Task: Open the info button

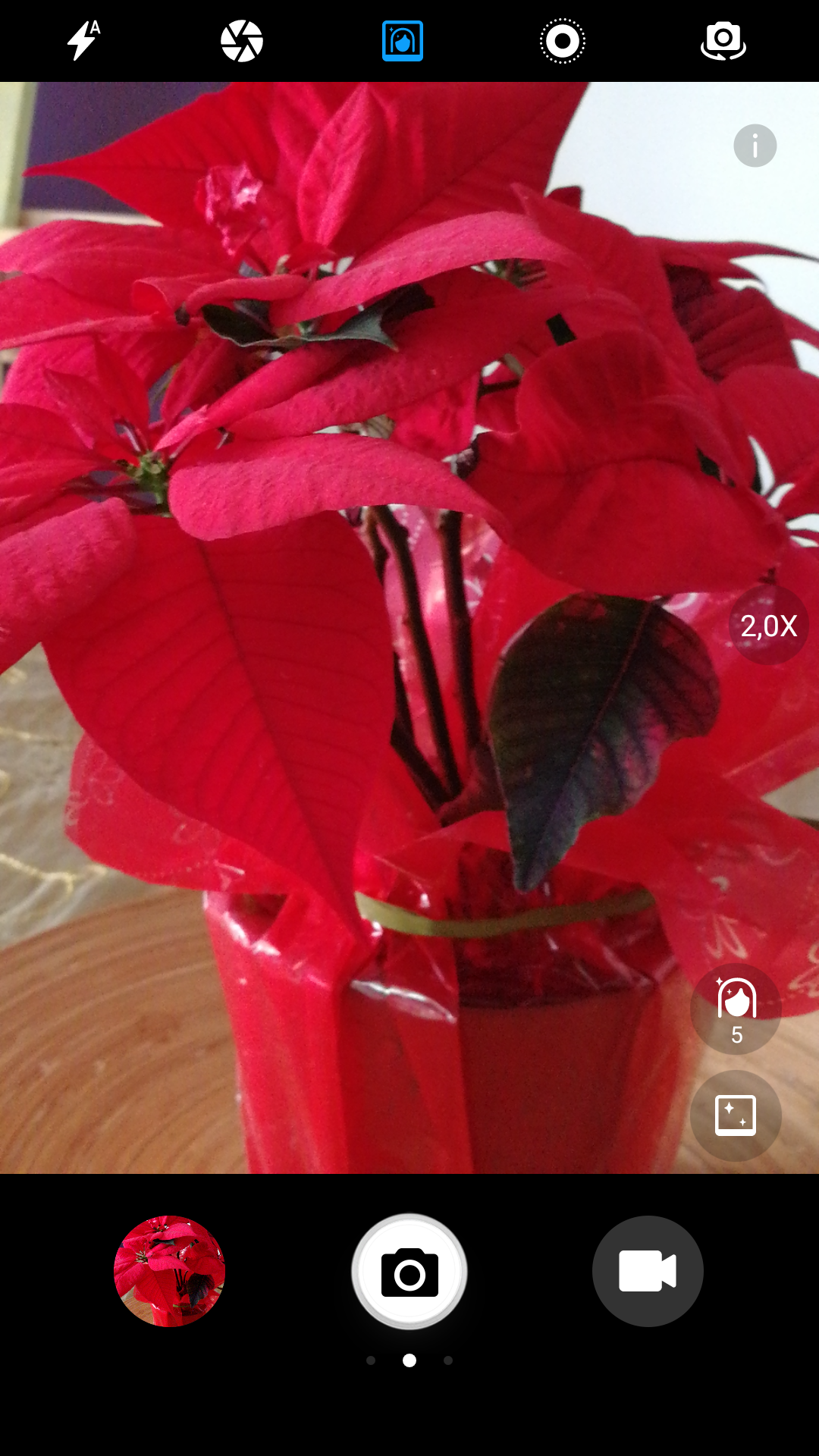Action: point(755,146)
